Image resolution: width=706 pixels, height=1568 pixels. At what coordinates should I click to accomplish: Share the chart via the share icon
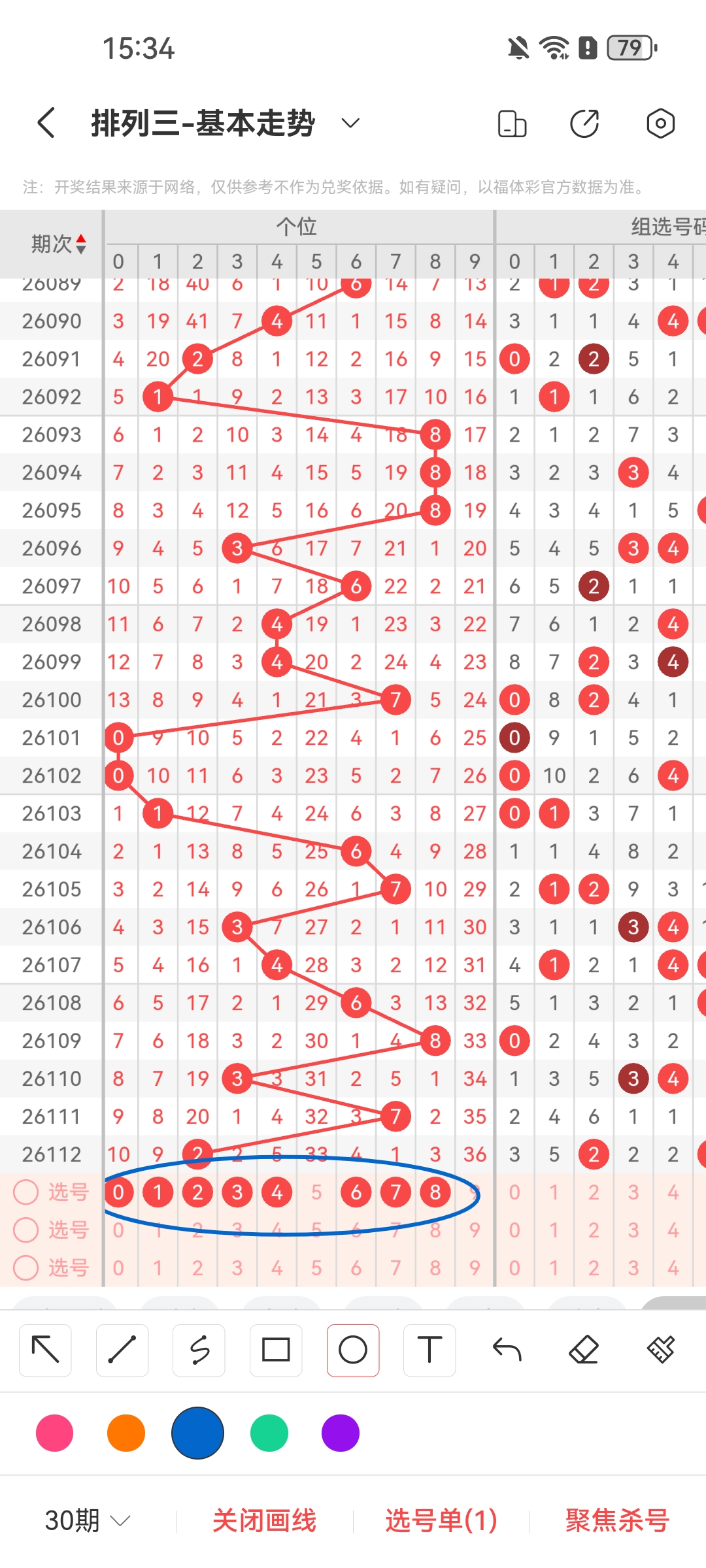point(584,123)
